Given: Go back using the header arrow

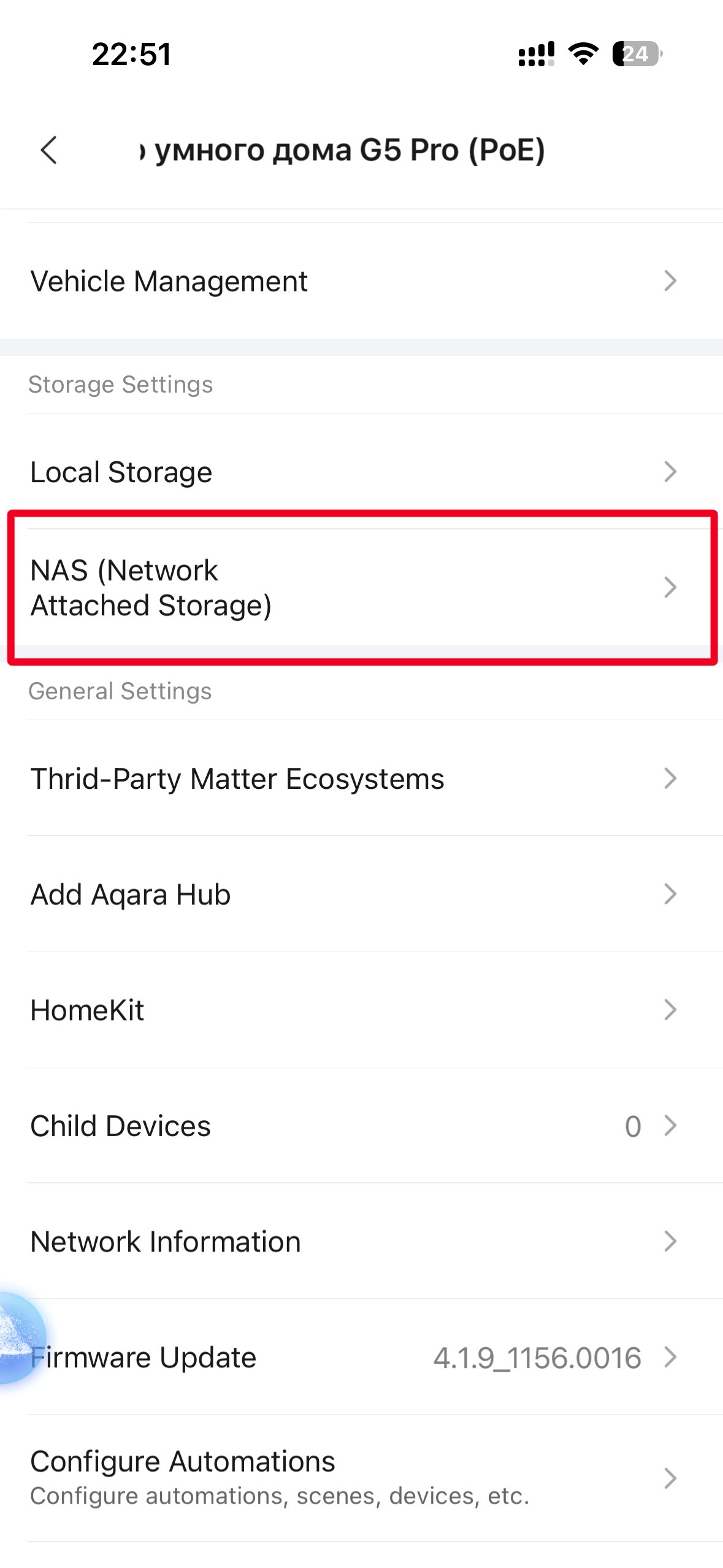Looking at the screenshot, I should coord(49,150).
